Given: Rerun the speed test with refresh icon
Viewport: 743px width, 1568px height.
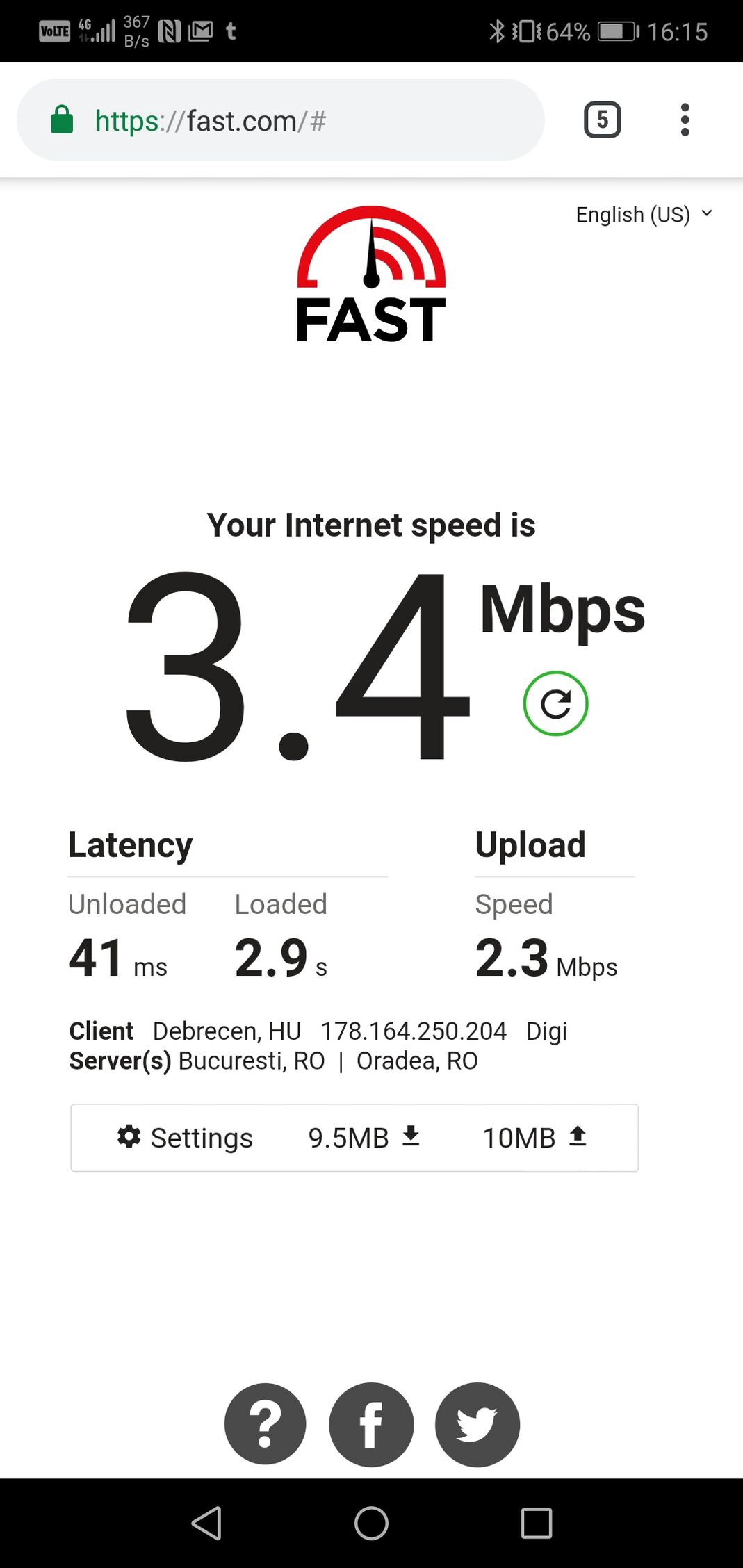Looking at the screenshot, I should click(x=555, y=703).
